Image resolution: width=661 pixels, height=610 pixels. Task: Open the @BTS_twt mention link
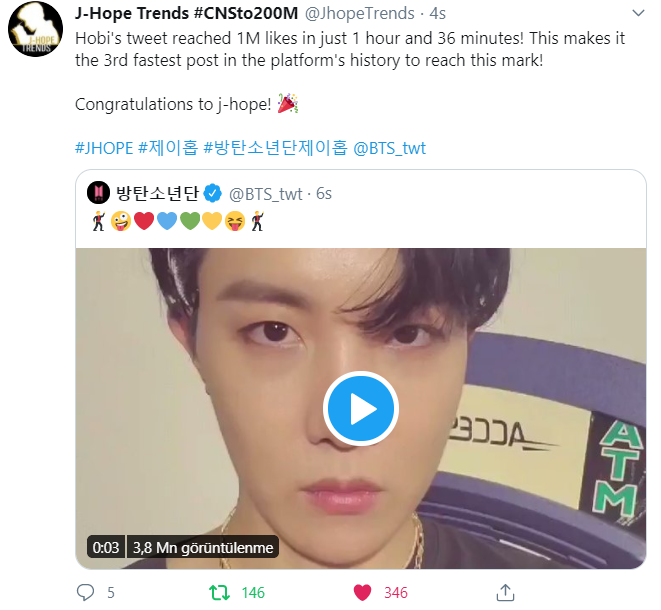(390, 148)
